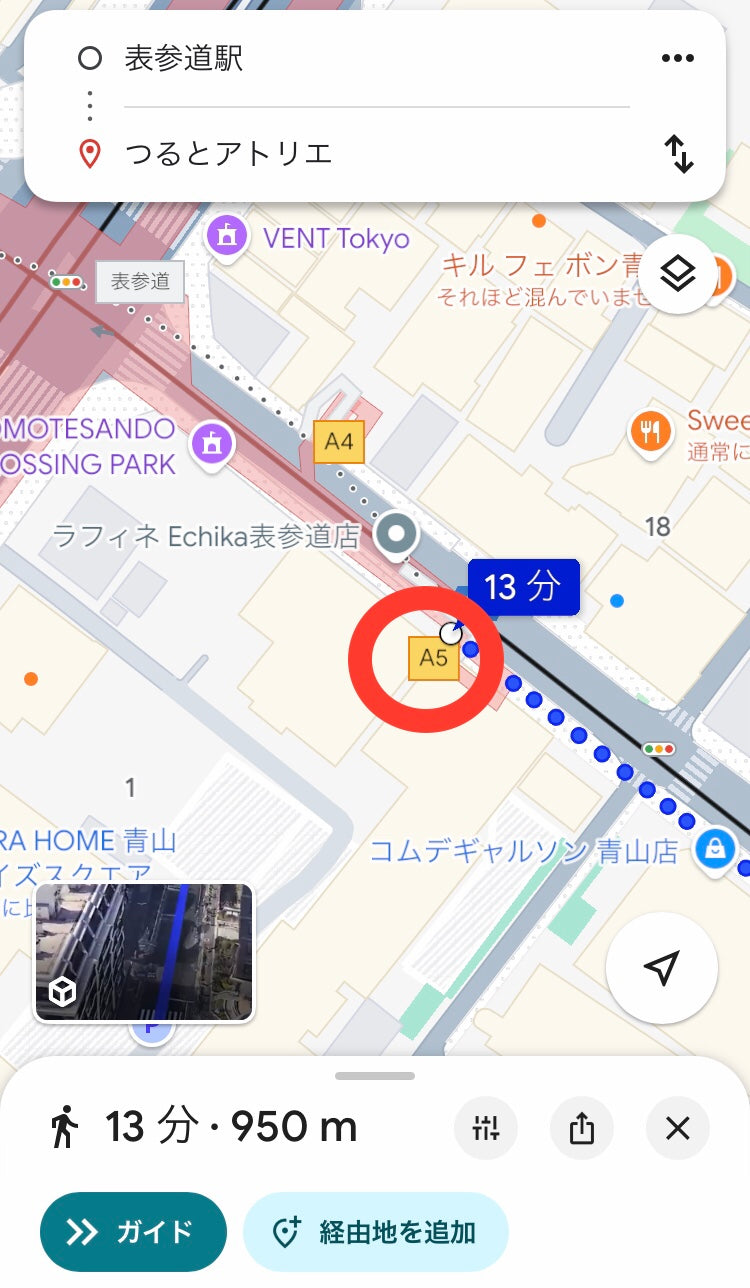Open the immersive 3D route preview
The width and height of the screenshot is (750, 1288).
click(144, 952)
